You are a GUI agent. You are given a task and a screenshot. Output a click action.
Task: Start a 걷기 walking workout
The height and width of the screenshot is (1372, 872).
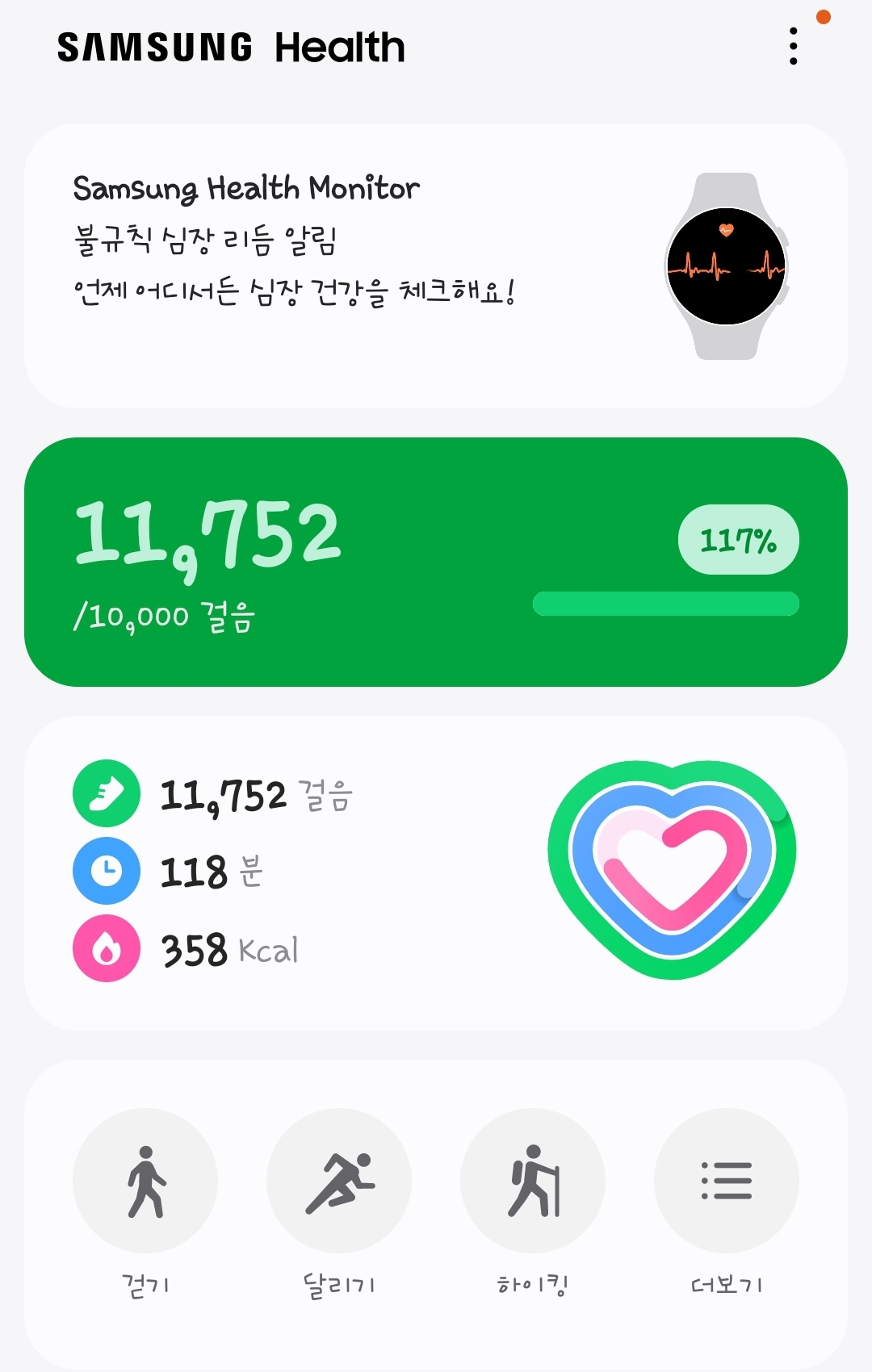[x=145, y=1181]
